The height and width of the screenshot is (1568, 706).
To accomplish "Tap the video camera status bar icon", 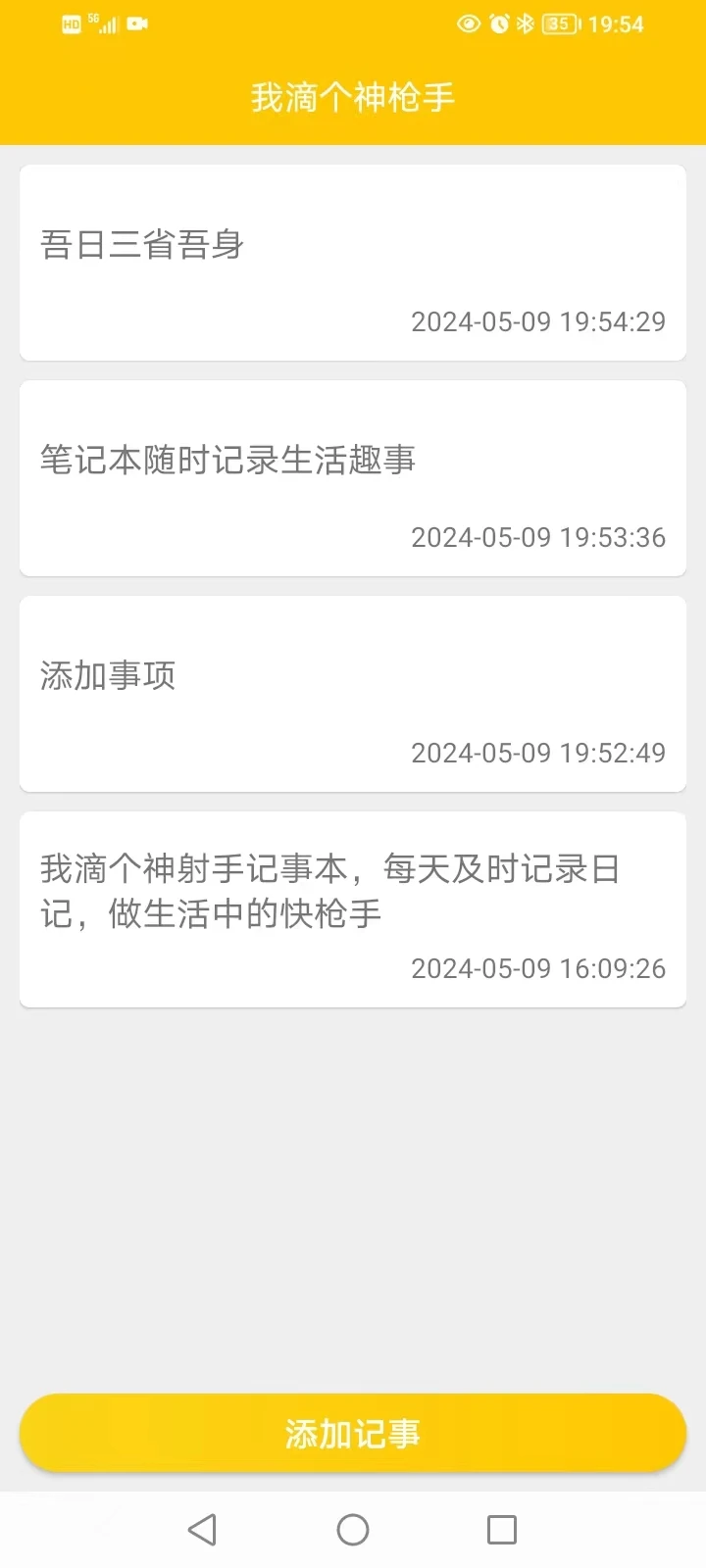I will click(x=136, y=24).
